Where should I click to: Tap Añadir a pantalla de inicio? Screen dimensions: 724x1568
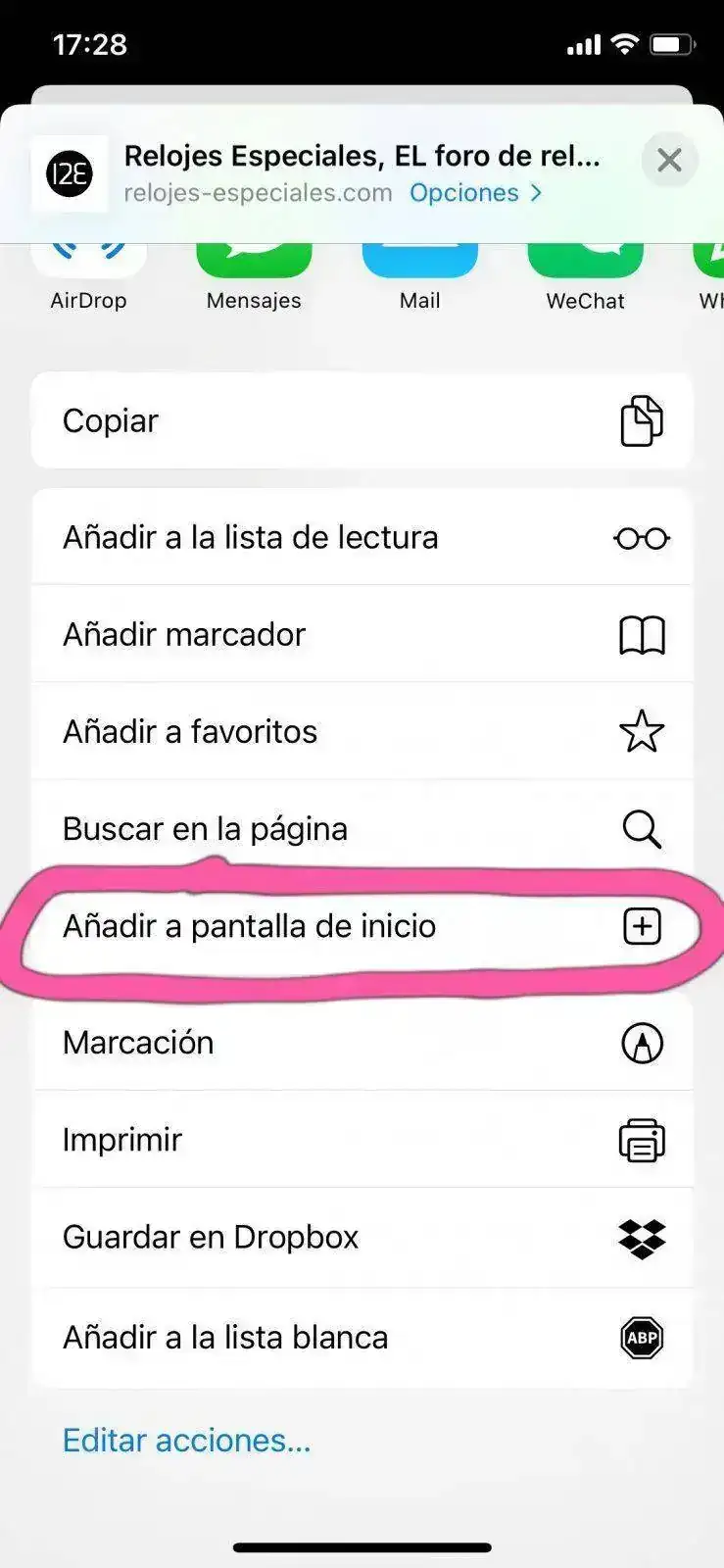pos(362,926)
